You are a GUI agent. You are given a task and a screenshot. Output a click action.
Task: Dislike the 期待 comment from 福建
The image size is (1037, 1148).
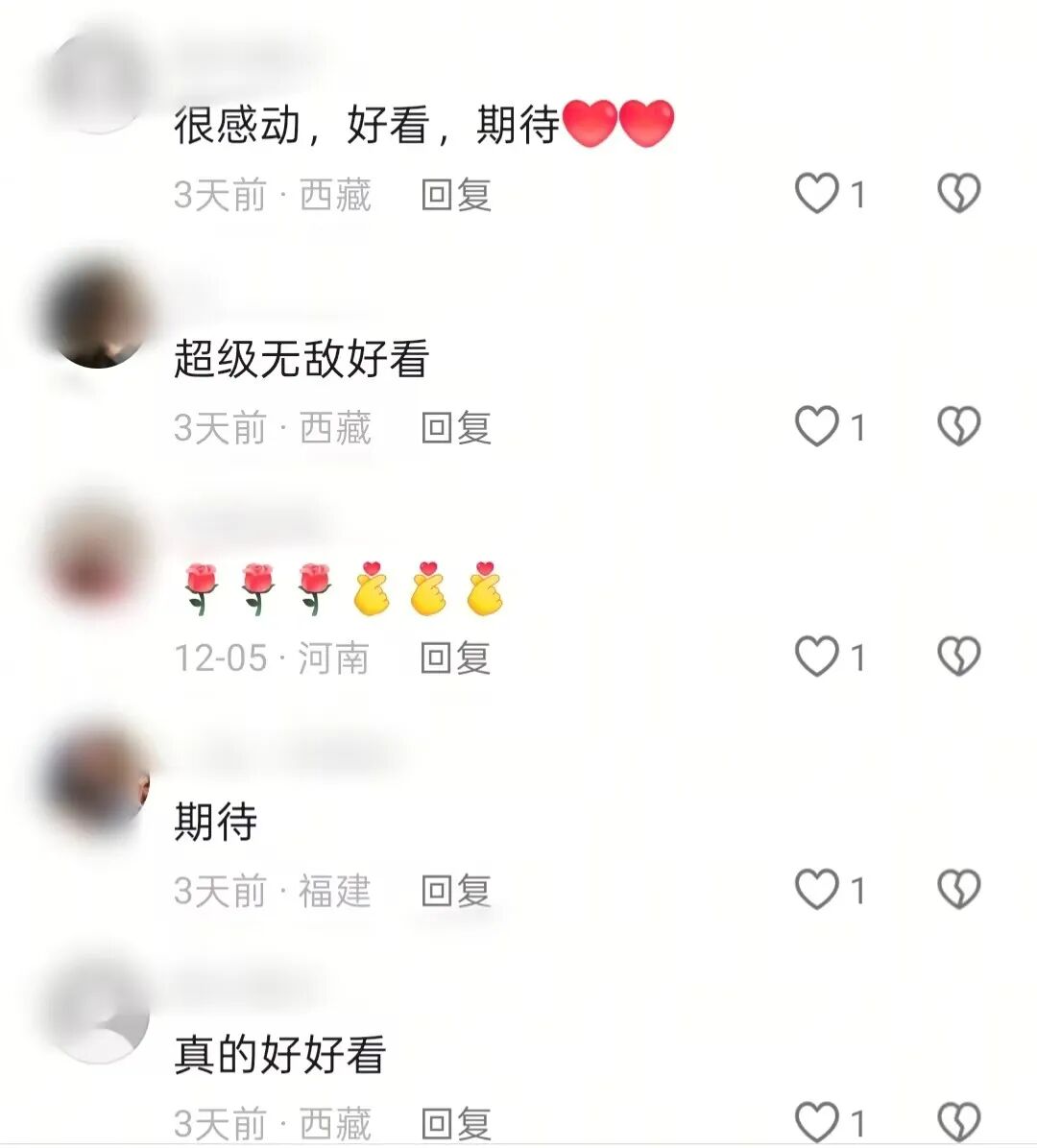[958, 890]
